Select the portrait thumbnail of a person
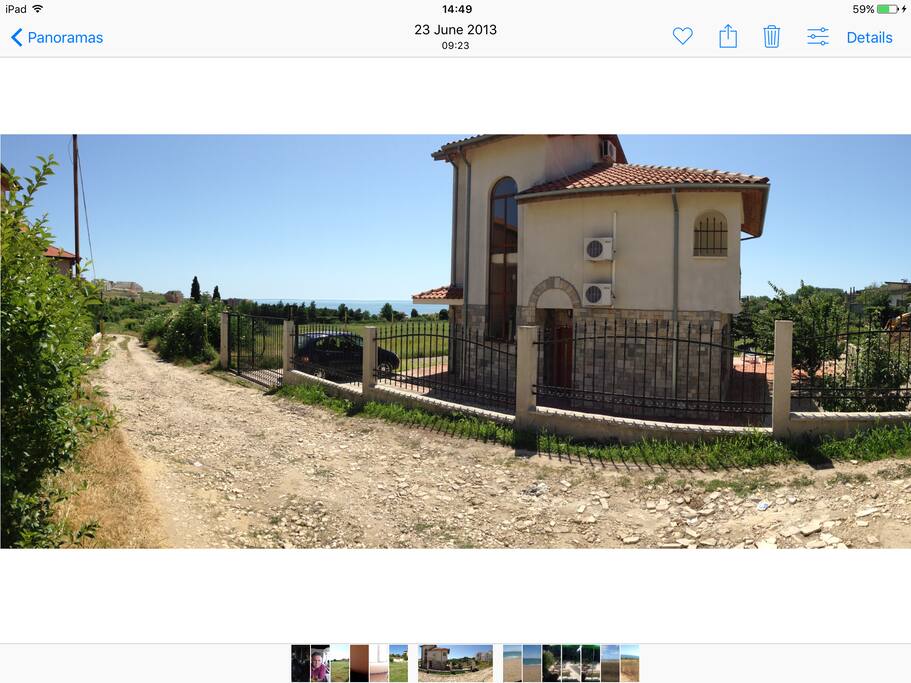Viewport: 911px width, 683px height. click(x=320, y=663)
